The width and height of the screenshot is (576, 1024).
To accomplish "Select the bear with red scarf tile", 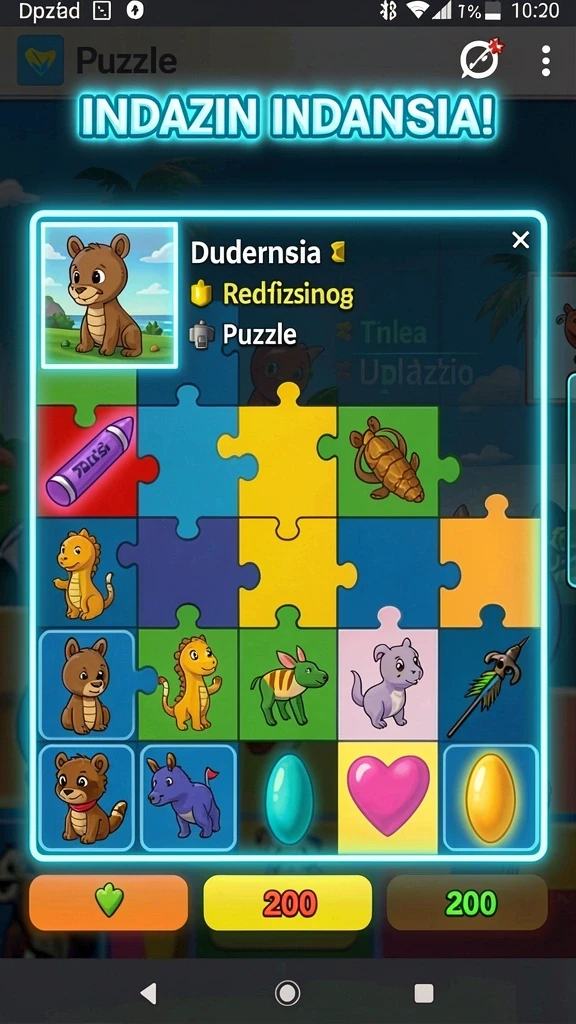I will (x=87, y=797).
